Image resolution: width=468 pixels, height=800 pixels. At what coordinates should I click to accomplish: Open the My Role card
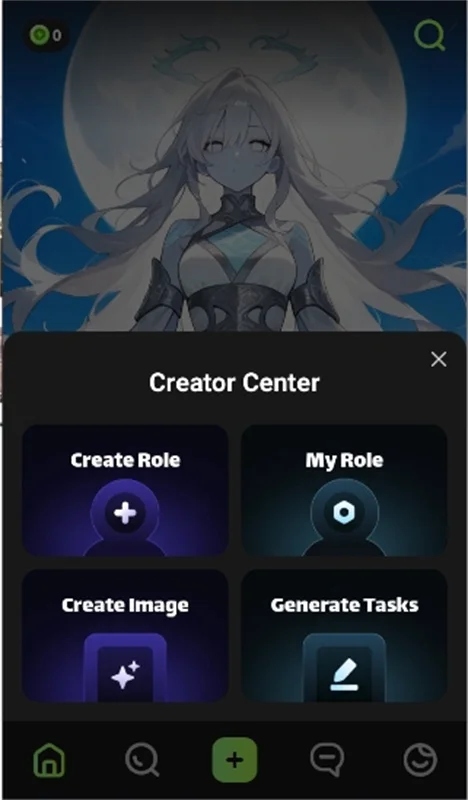[x=344, y=490]
